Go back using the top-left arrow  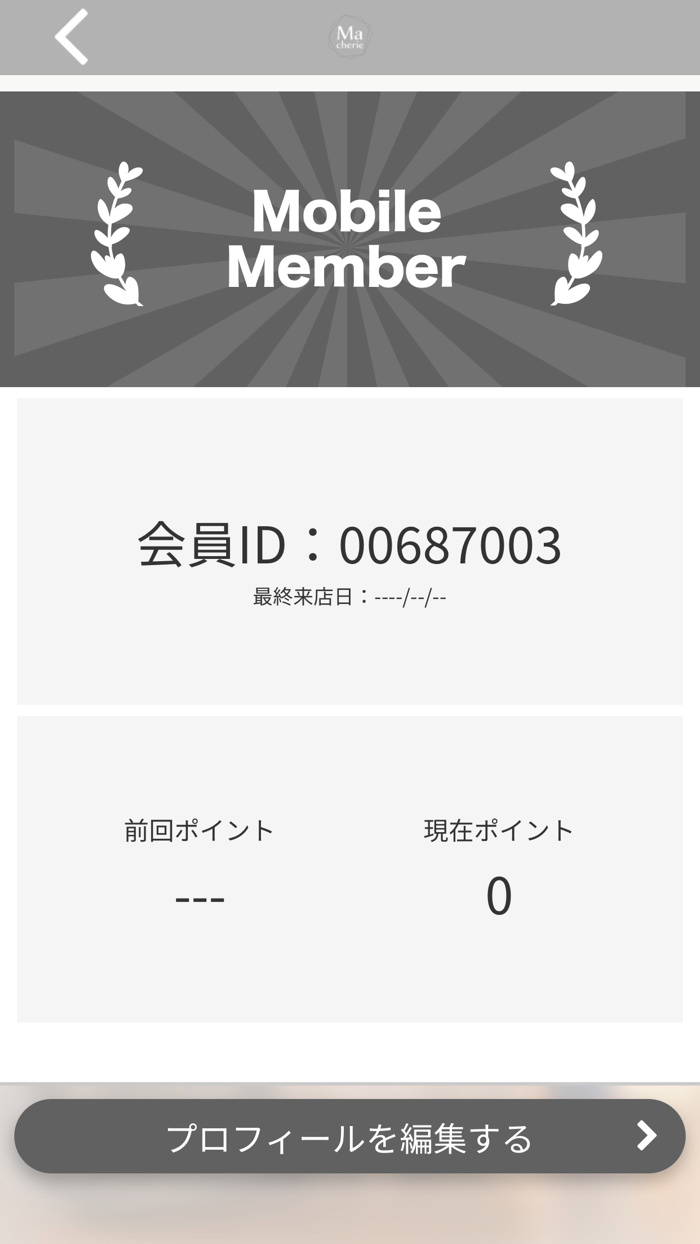(x=71, y=37)
